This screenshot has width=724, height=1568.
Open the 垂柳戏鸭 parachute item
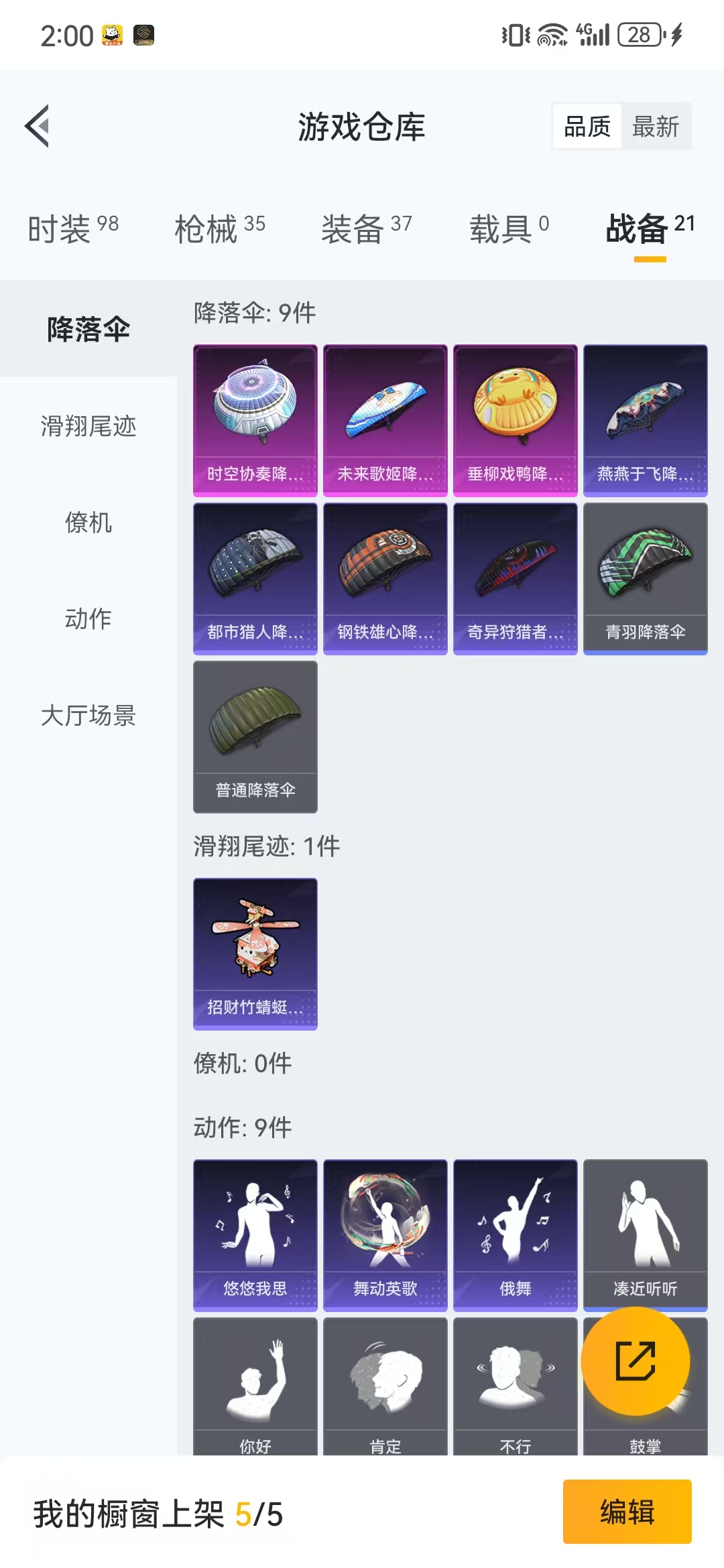(x=516, y=421)
